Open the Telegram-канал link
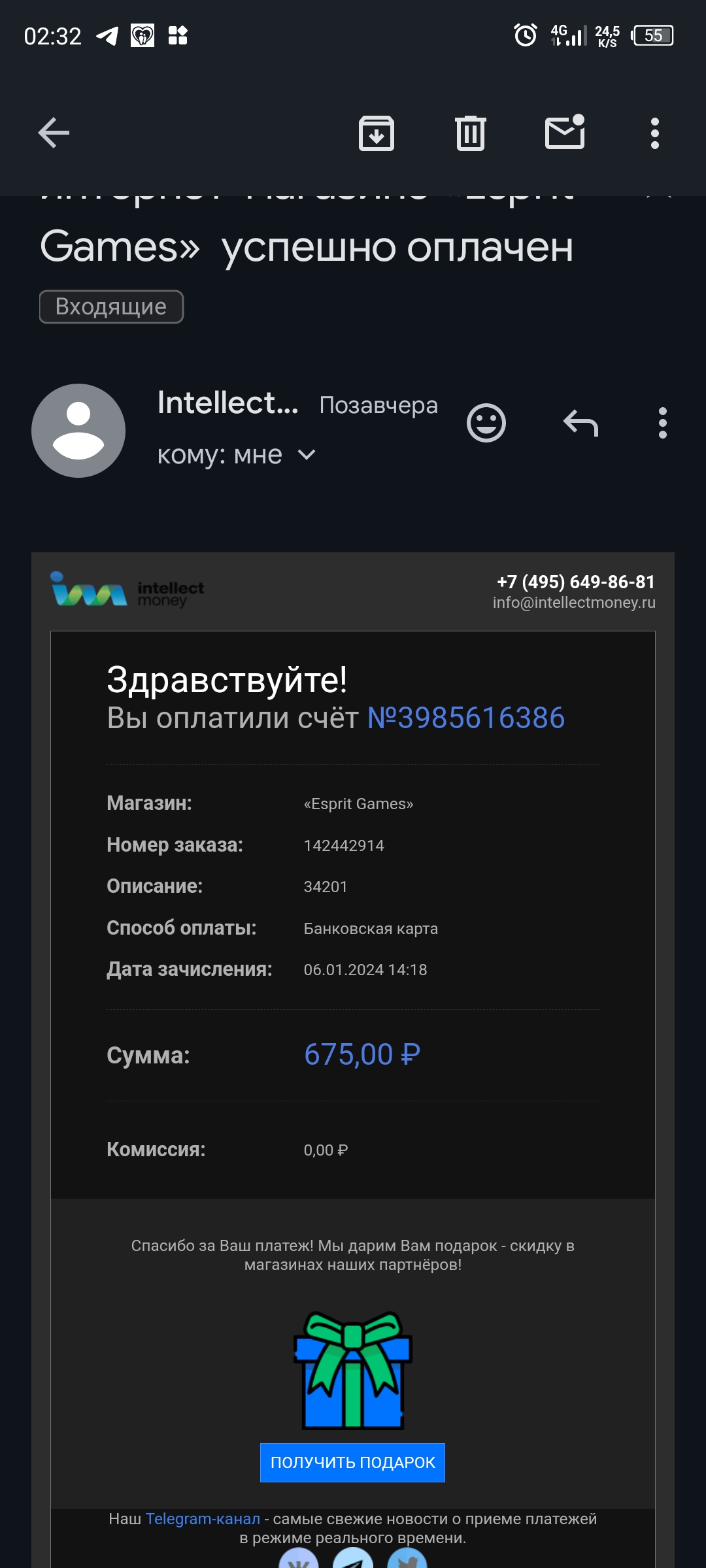 (203, 1518)
